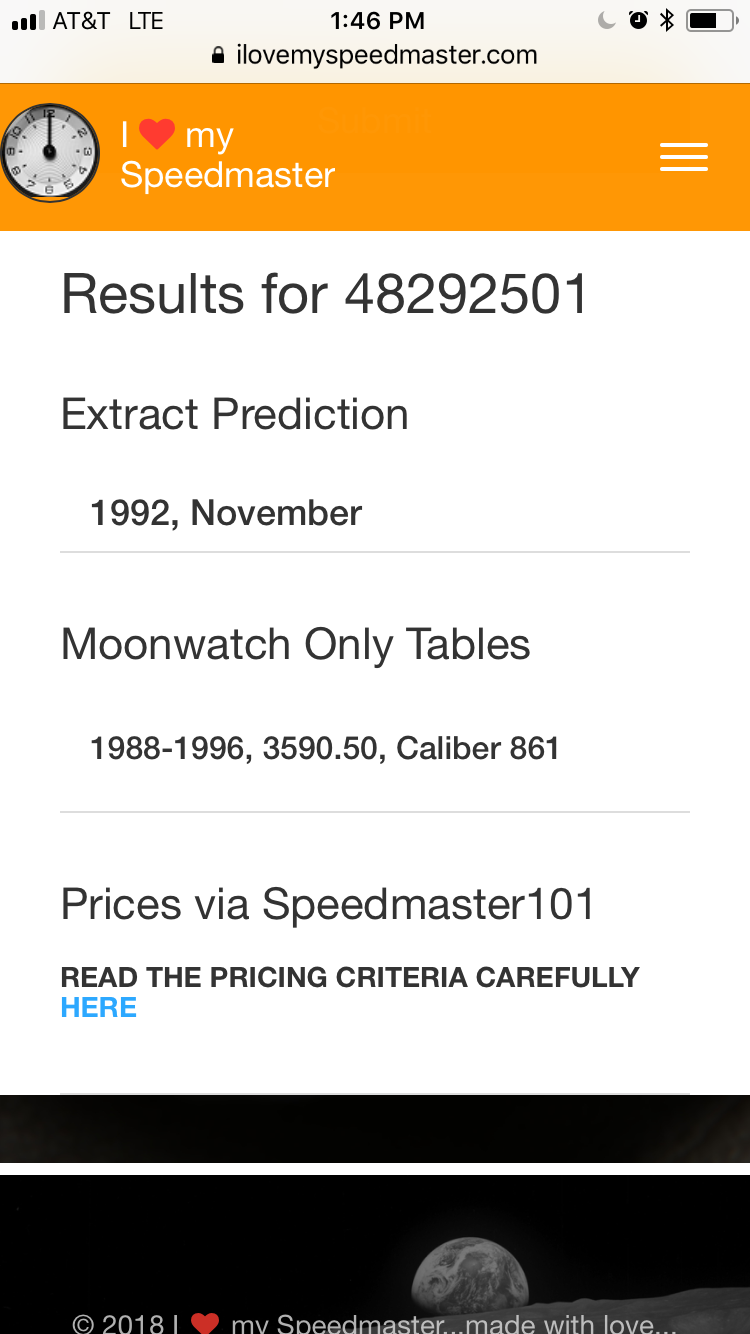
Task: Open the hamburger navigation menu
Action: (x=684, y=158)
